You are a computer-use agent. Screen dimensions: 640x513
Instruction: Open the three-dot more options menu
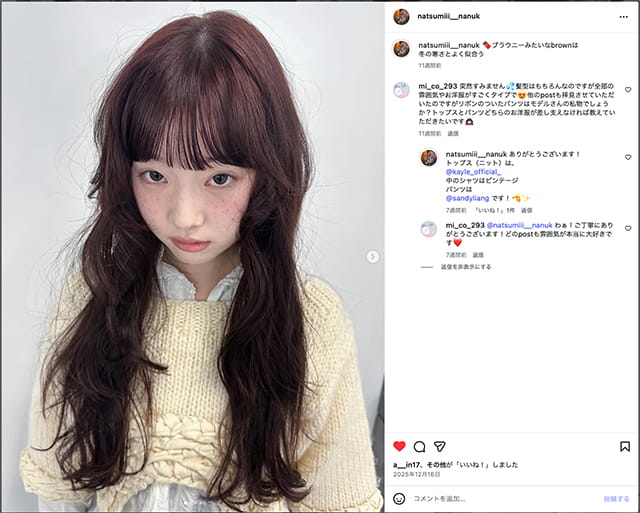(623, 17)
